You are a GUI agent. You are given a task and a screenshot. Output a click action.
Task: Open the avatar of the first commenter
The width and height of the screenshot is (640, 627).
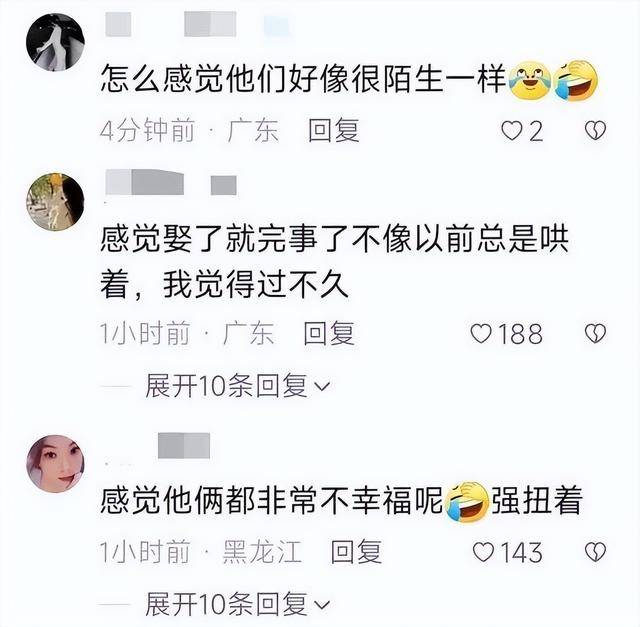(x=55, y=43)
